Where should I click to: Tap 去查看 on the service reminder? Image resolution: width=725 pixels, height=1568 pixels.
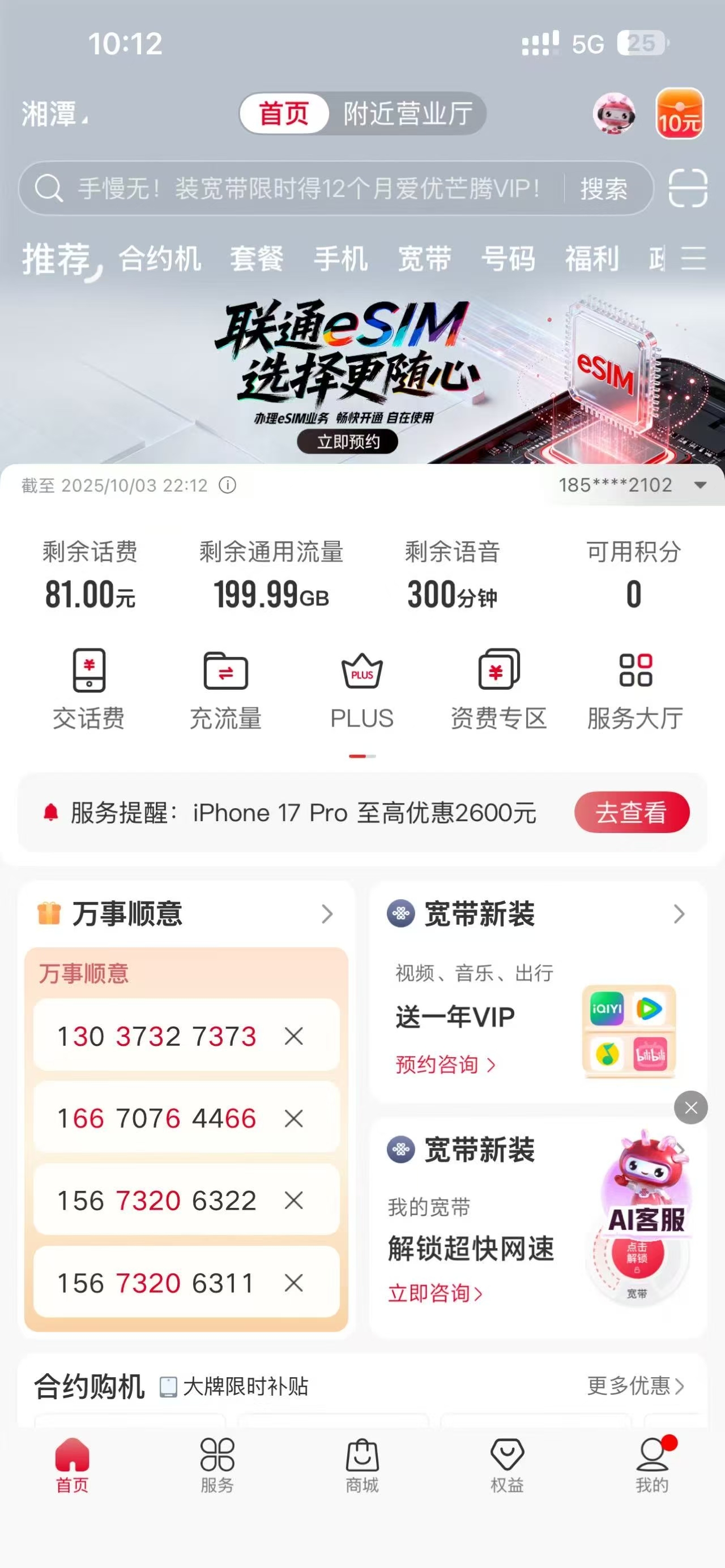pos(631,812)
